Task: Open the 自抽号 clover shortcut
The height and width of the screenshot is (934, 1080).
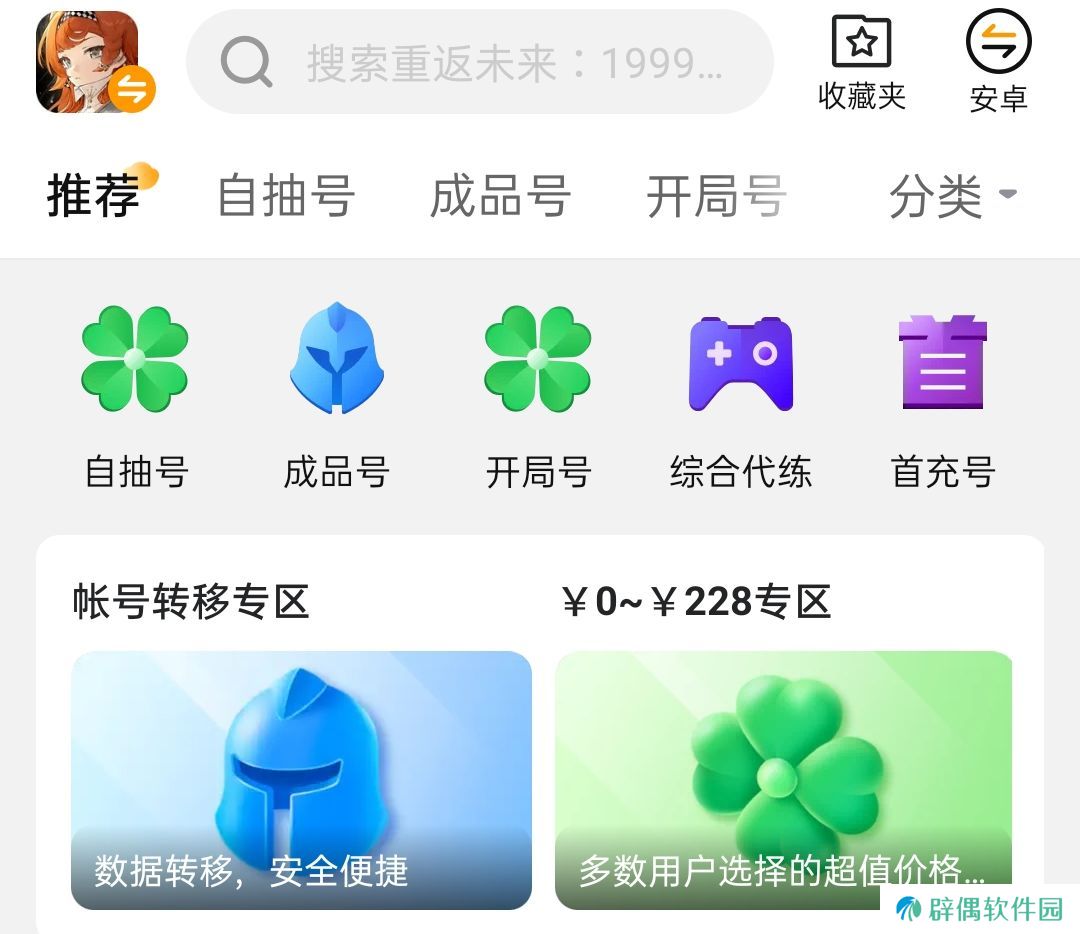Action: coord(136,395)
